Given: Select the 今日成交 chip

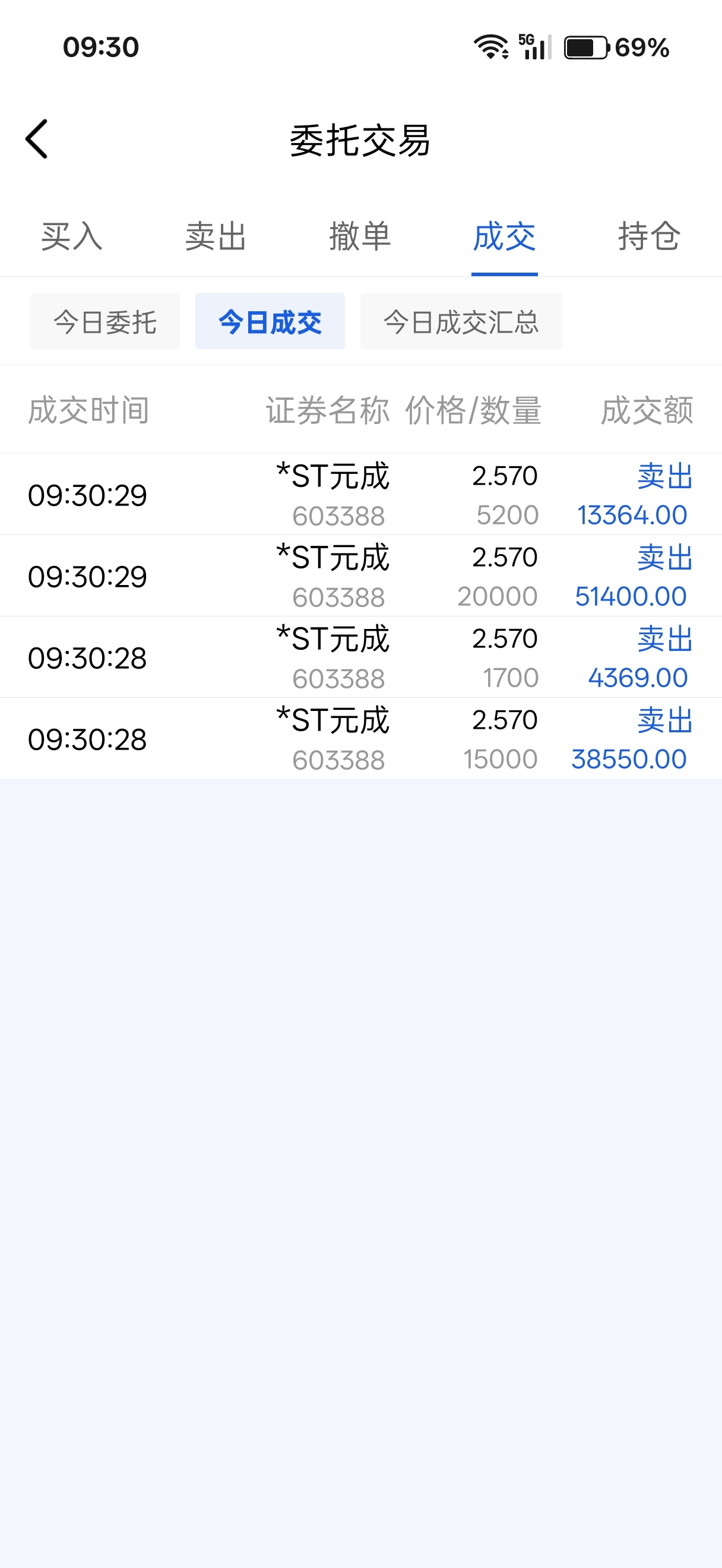Looking at the screenshot, I should tap(270, 321).
